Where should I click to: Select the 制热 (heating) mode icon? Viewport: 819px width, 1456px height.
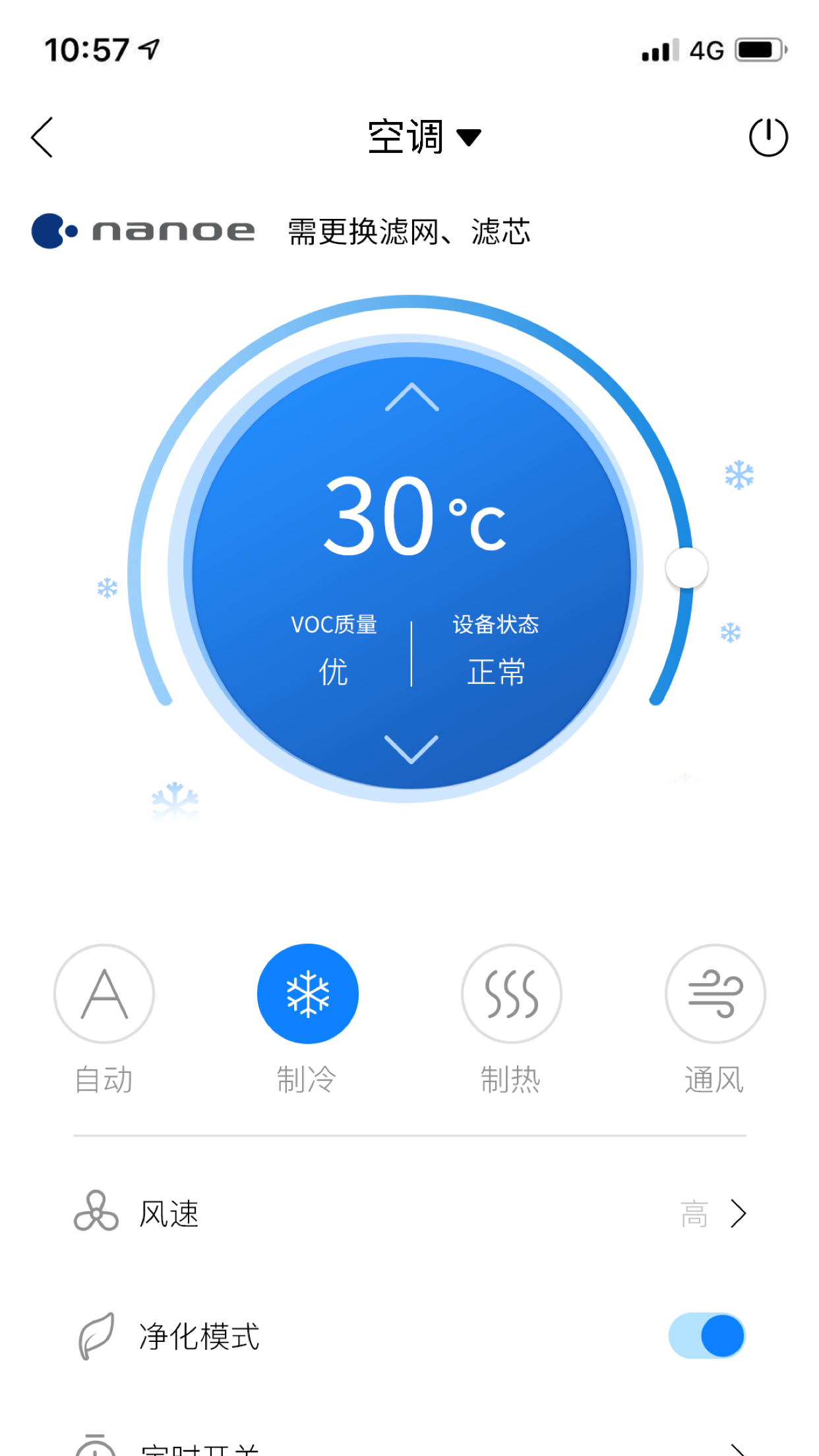(512, 993)
